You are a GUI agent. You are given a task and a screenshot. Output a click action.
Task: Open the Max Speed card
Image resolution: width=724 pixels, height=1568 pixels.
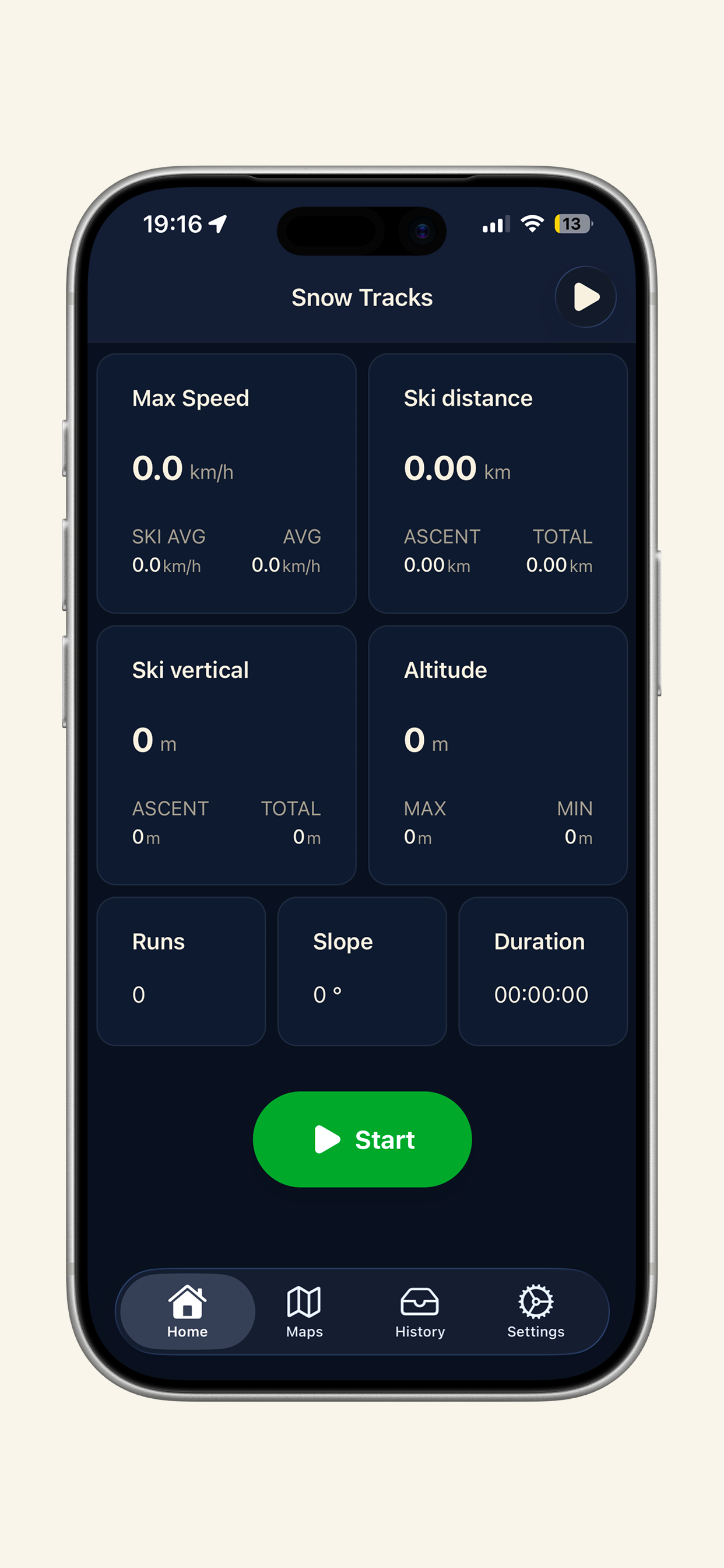click(226, 484)
